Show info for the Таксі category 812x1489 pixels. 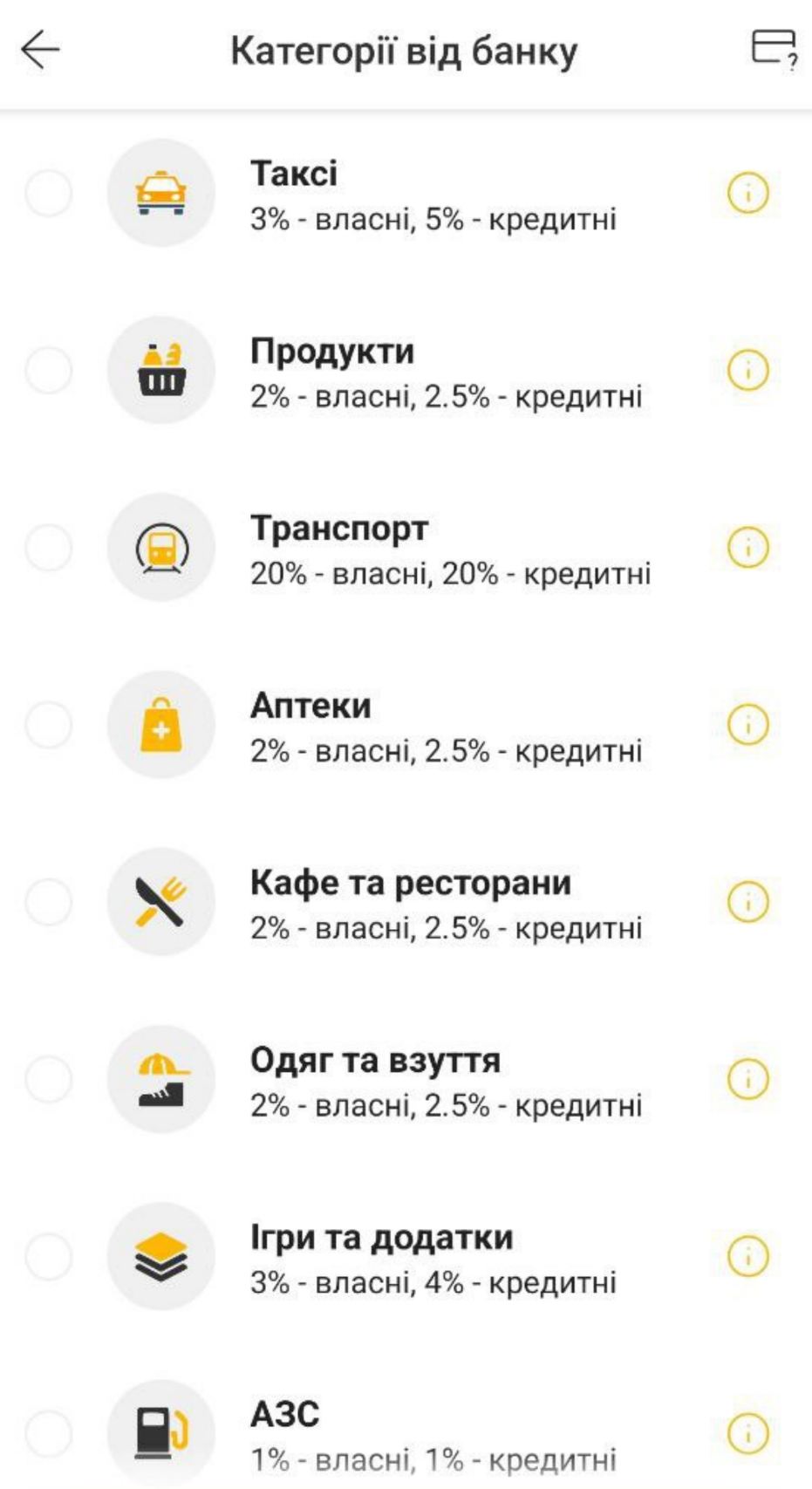tap(747, 193)
